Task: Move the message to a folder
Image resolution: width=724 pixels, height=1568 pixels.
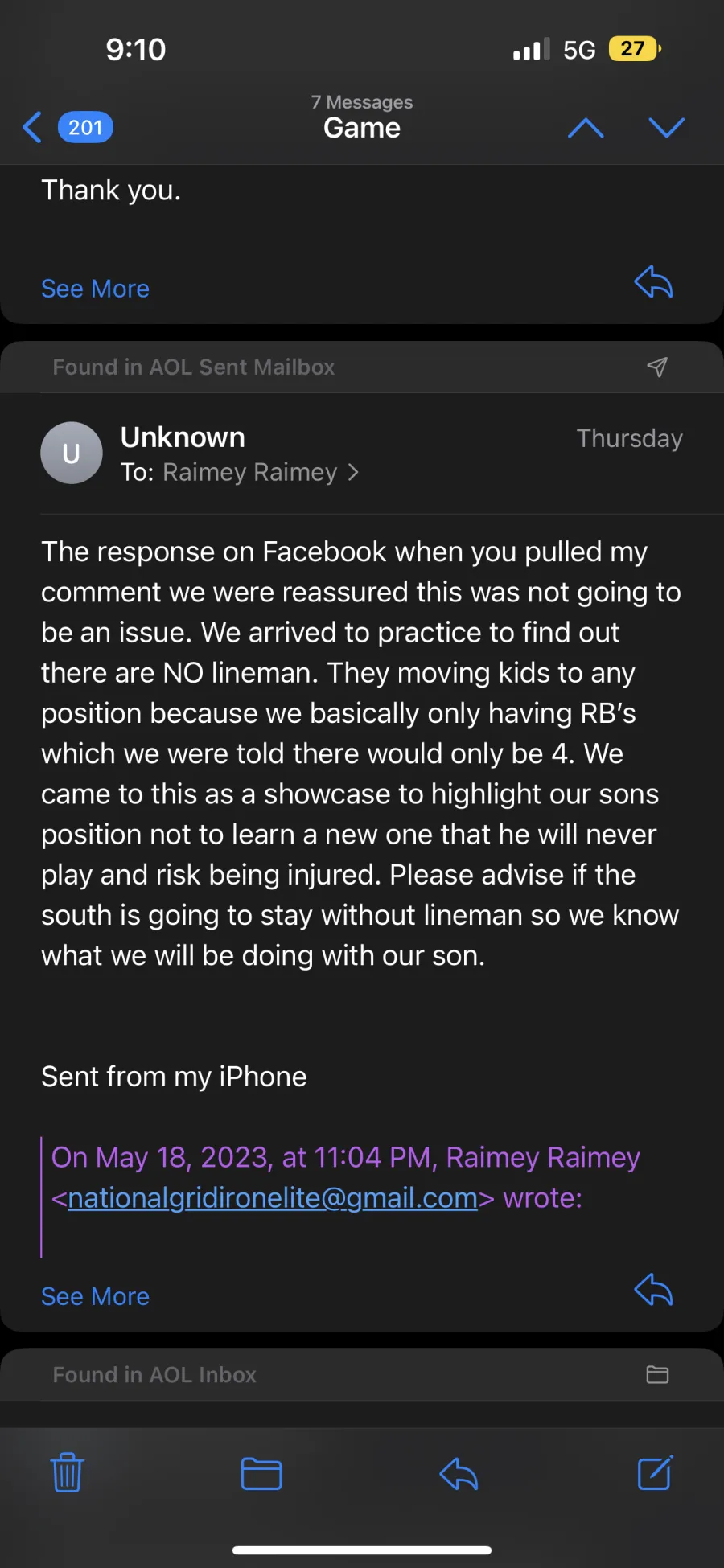Action: point(261,1473)
